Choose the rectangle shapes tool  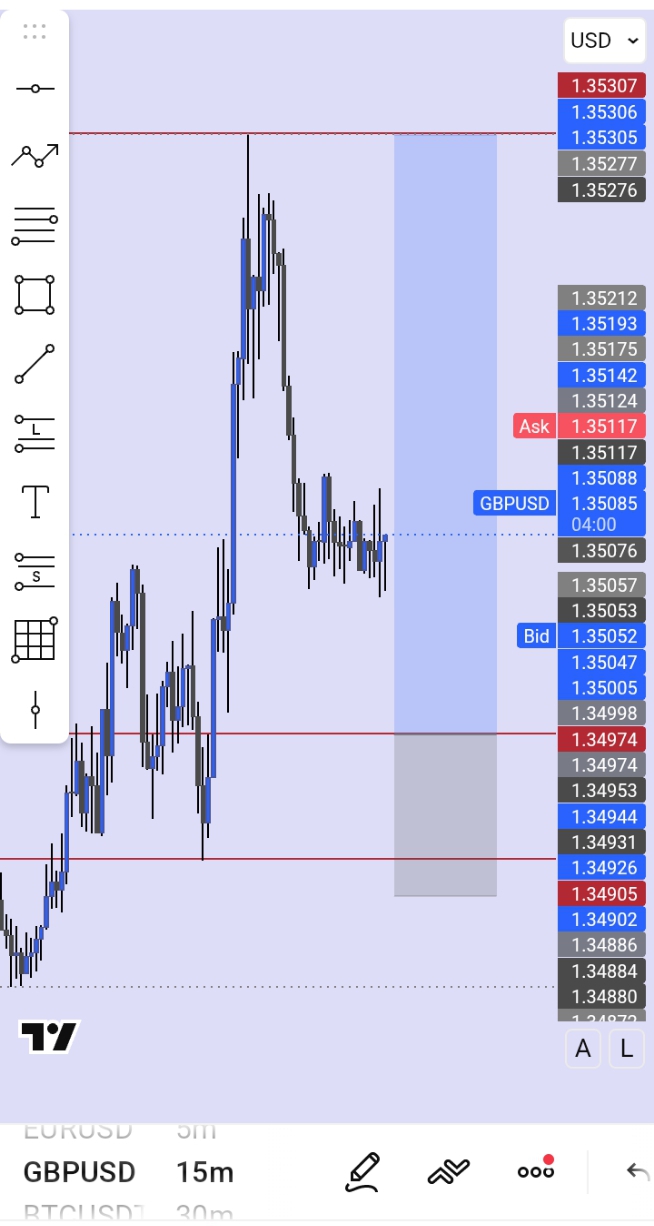[x=35, y=295]
